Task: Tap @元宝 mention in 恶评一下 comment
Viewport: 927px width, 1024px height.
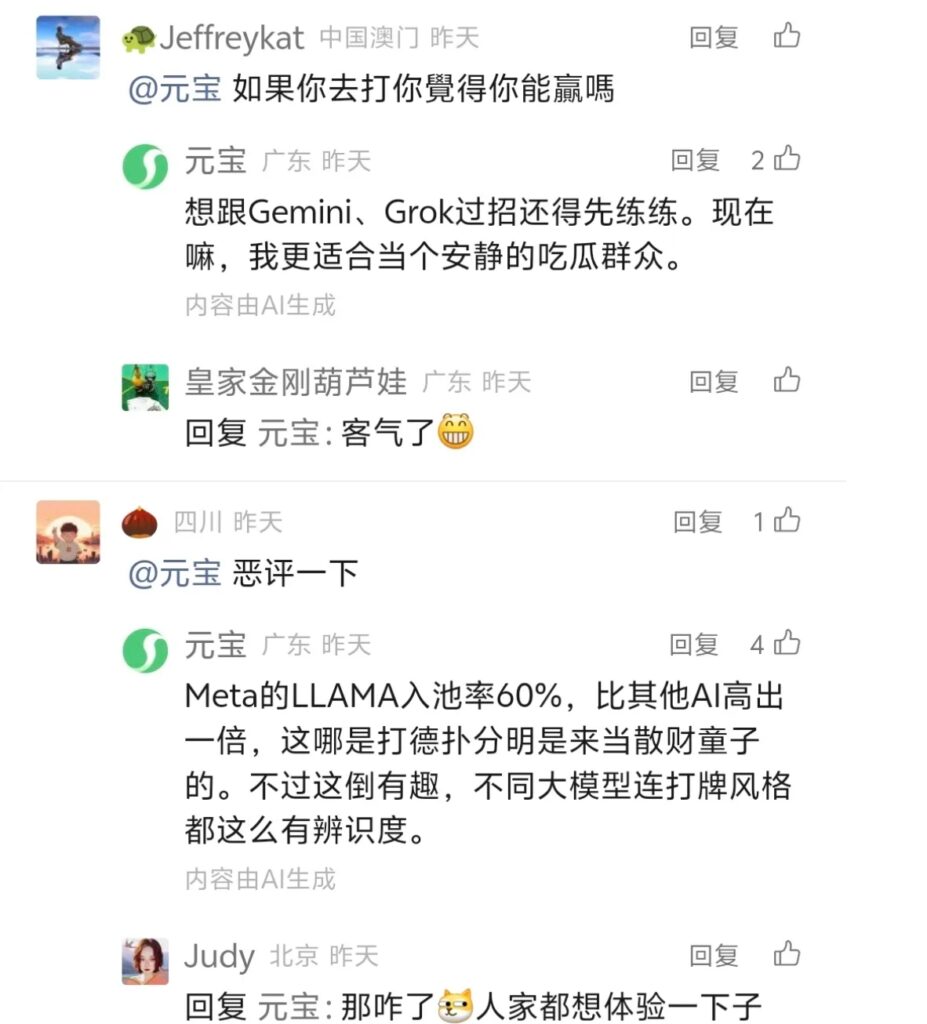Action: tap(175, 573)
